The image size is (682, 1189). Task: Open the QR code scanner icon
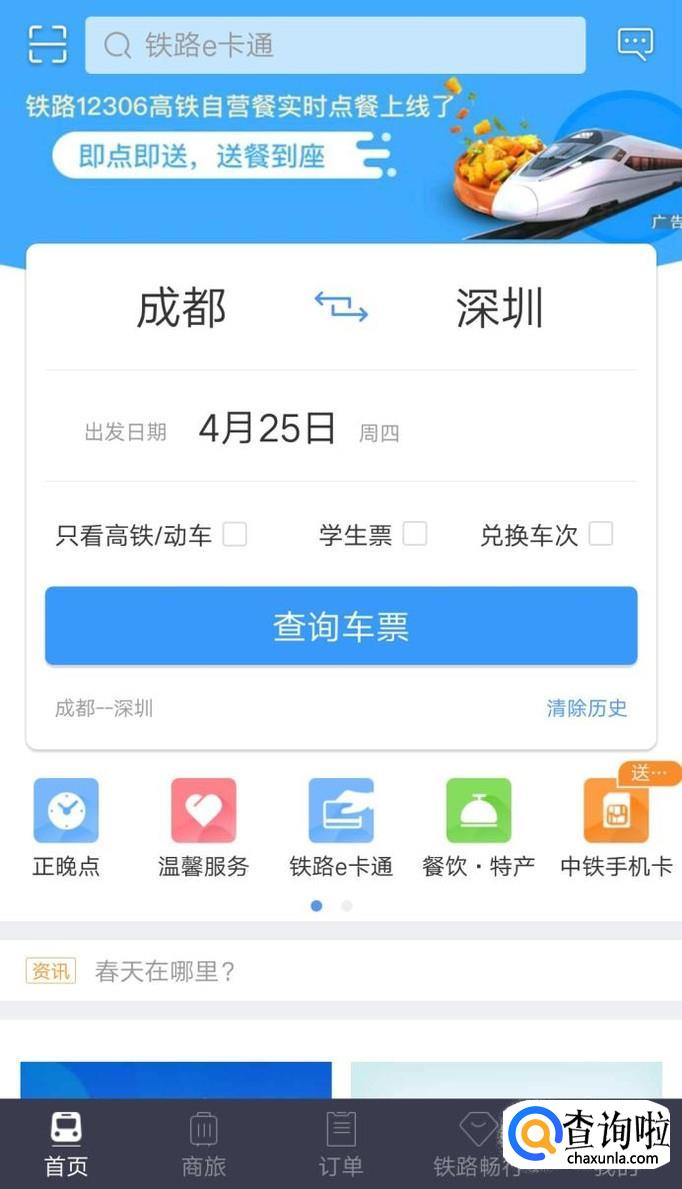coord(47,44)
